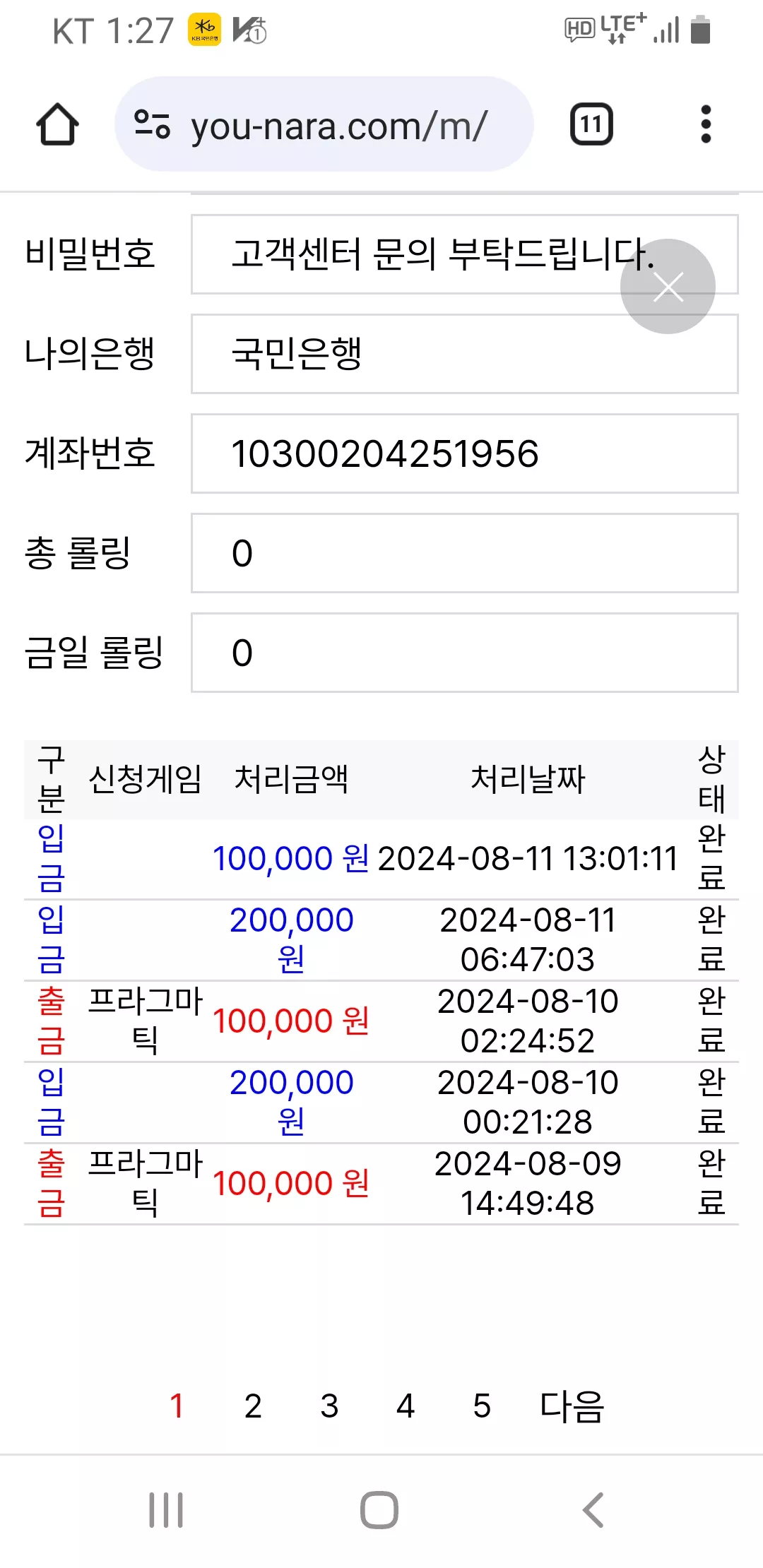Viewport: 763px width, 1568px height.
Task: Open the you-nara.com address bar
Action: 324,124
